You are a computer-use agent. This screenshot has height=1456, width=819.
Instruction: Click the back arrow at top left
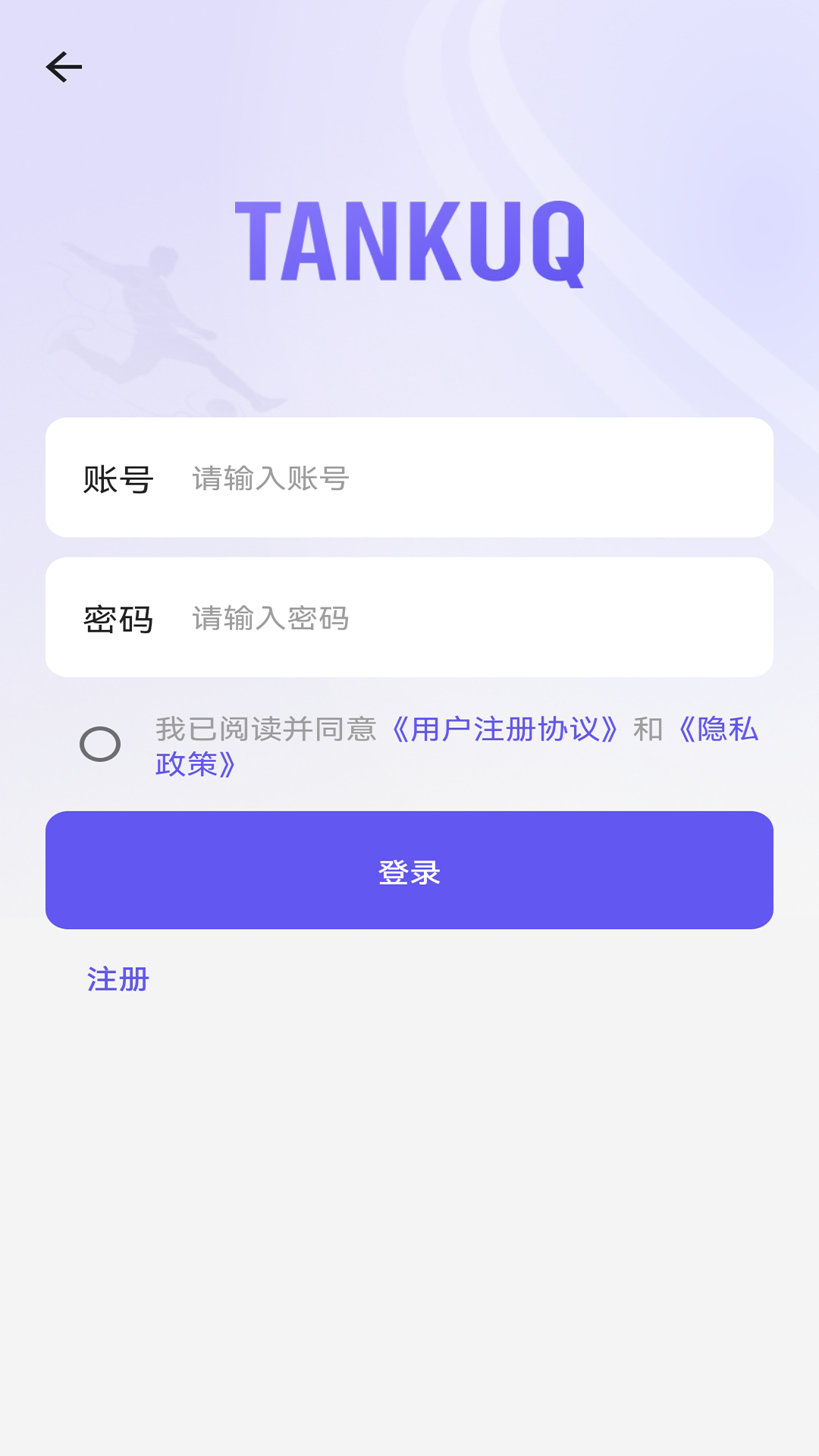click(x=64, y=66)
